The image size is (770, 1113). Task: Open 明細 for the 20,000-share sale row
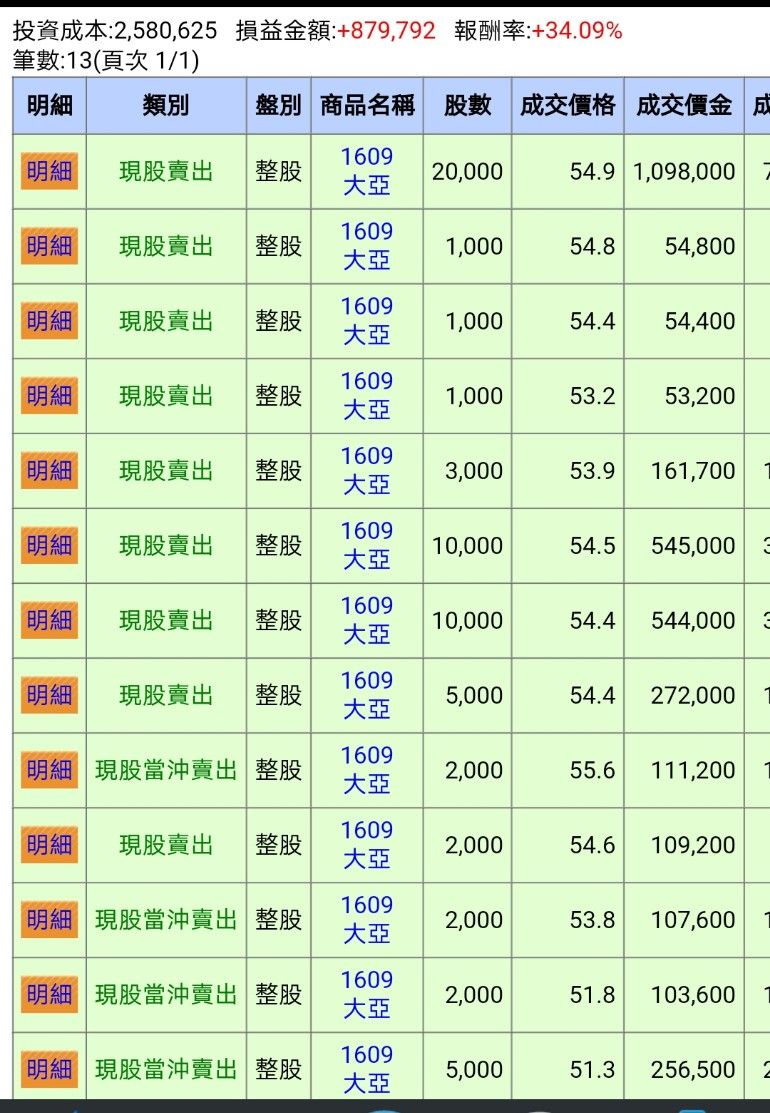(x=48, y=171)
